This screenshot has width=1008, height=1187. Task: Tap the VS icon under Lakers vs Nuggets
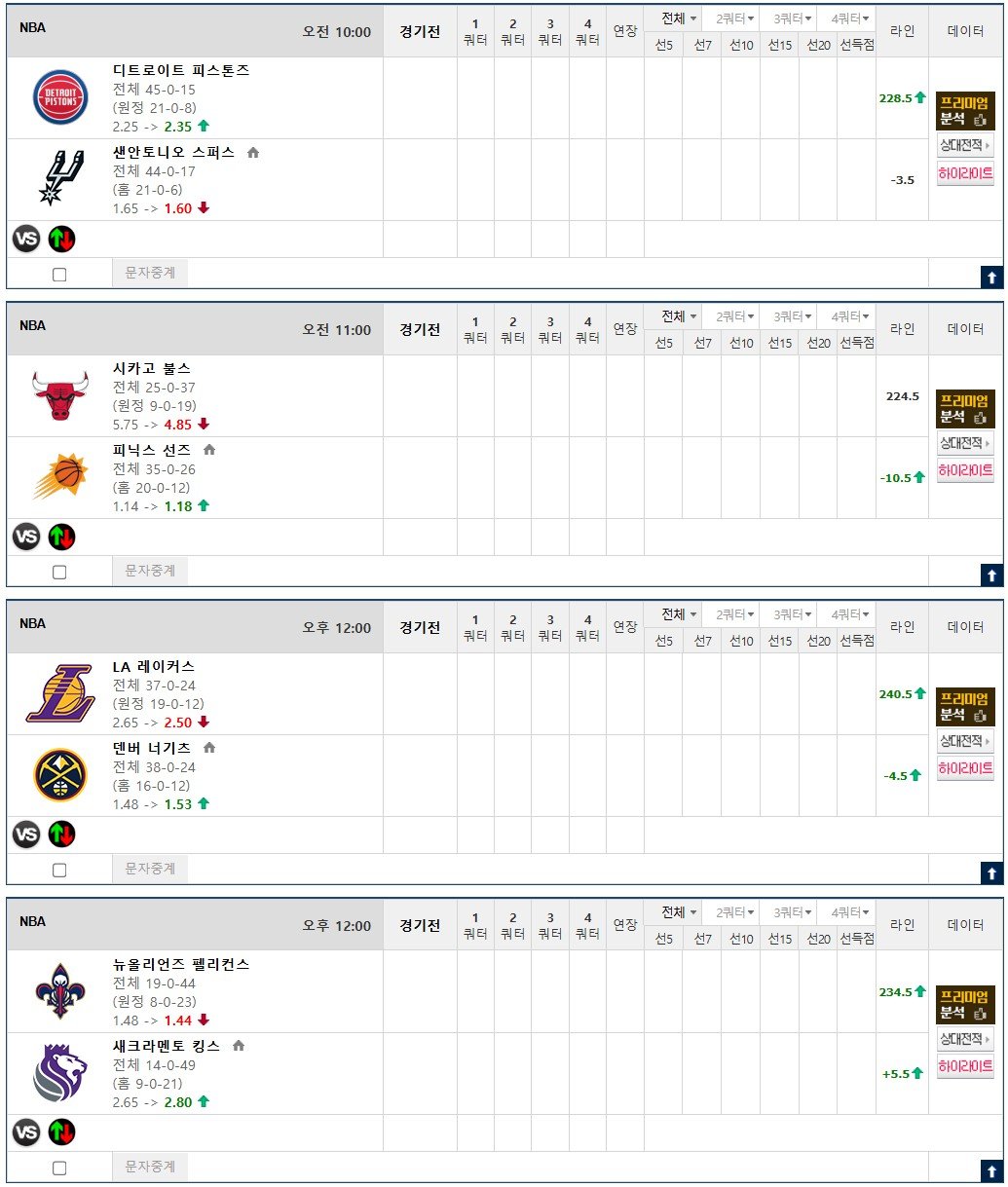[x=26, y=835]
